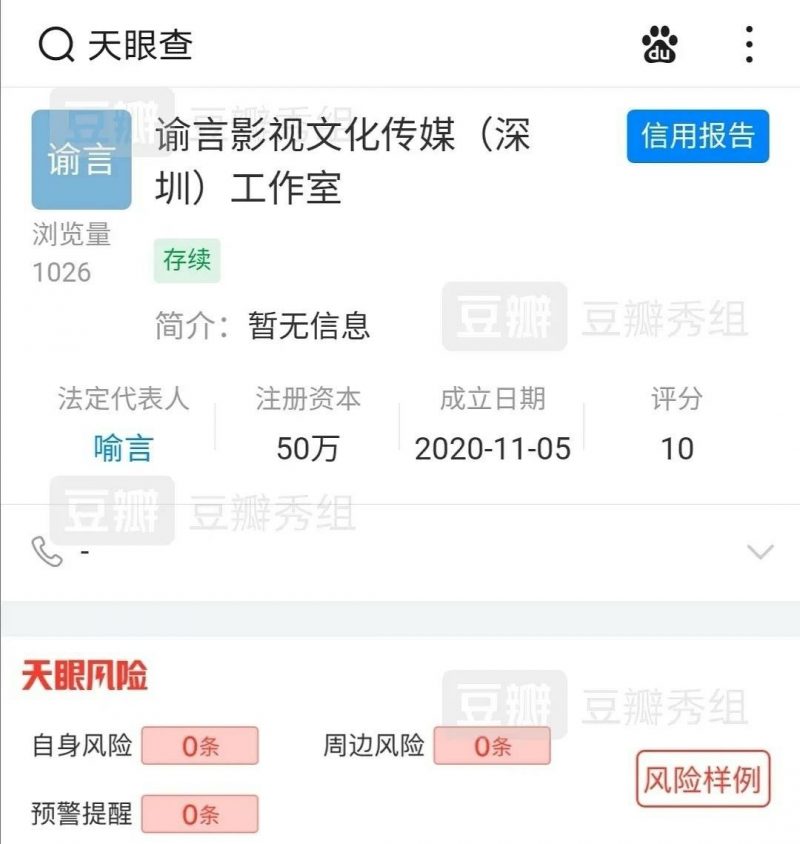View 预警提醒 0条 details
The image size is (800, 844).
[200, 814]
